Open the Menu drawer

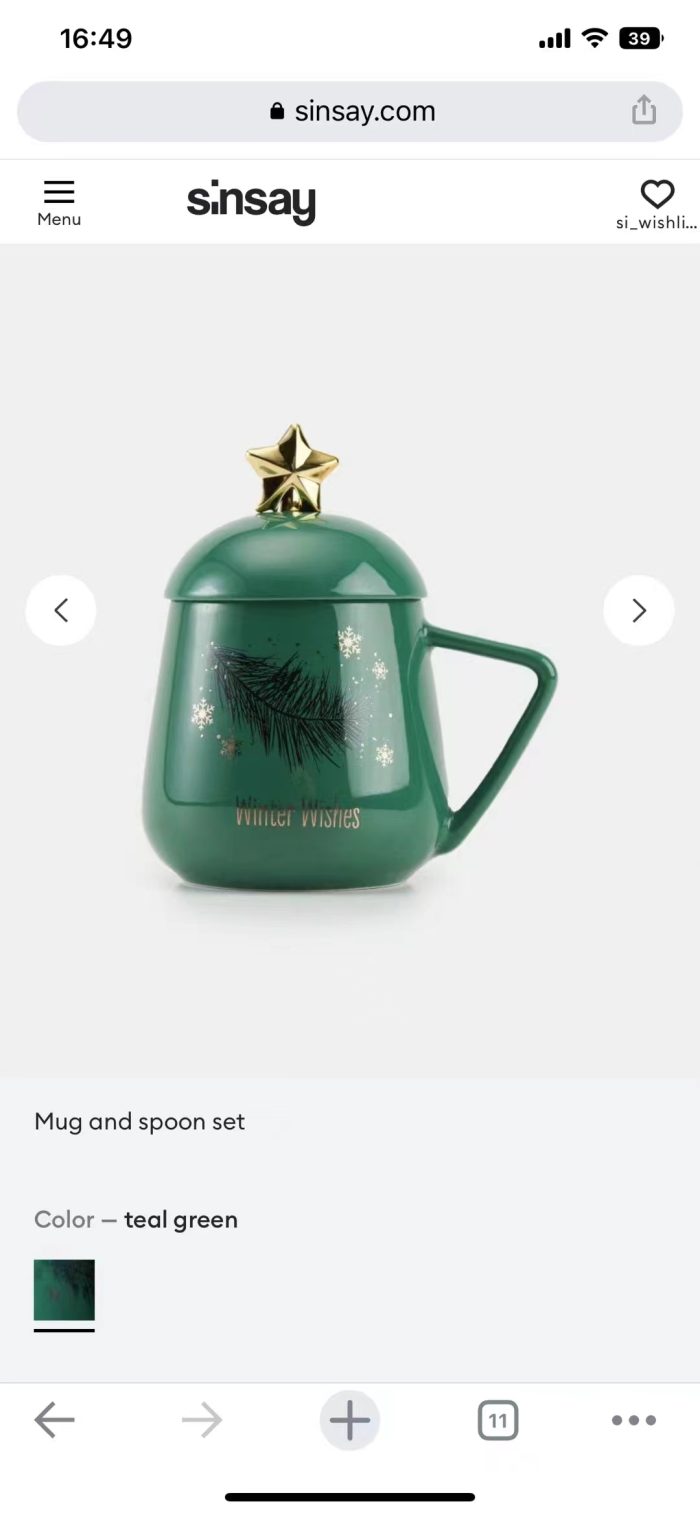(x=59, y=203)
